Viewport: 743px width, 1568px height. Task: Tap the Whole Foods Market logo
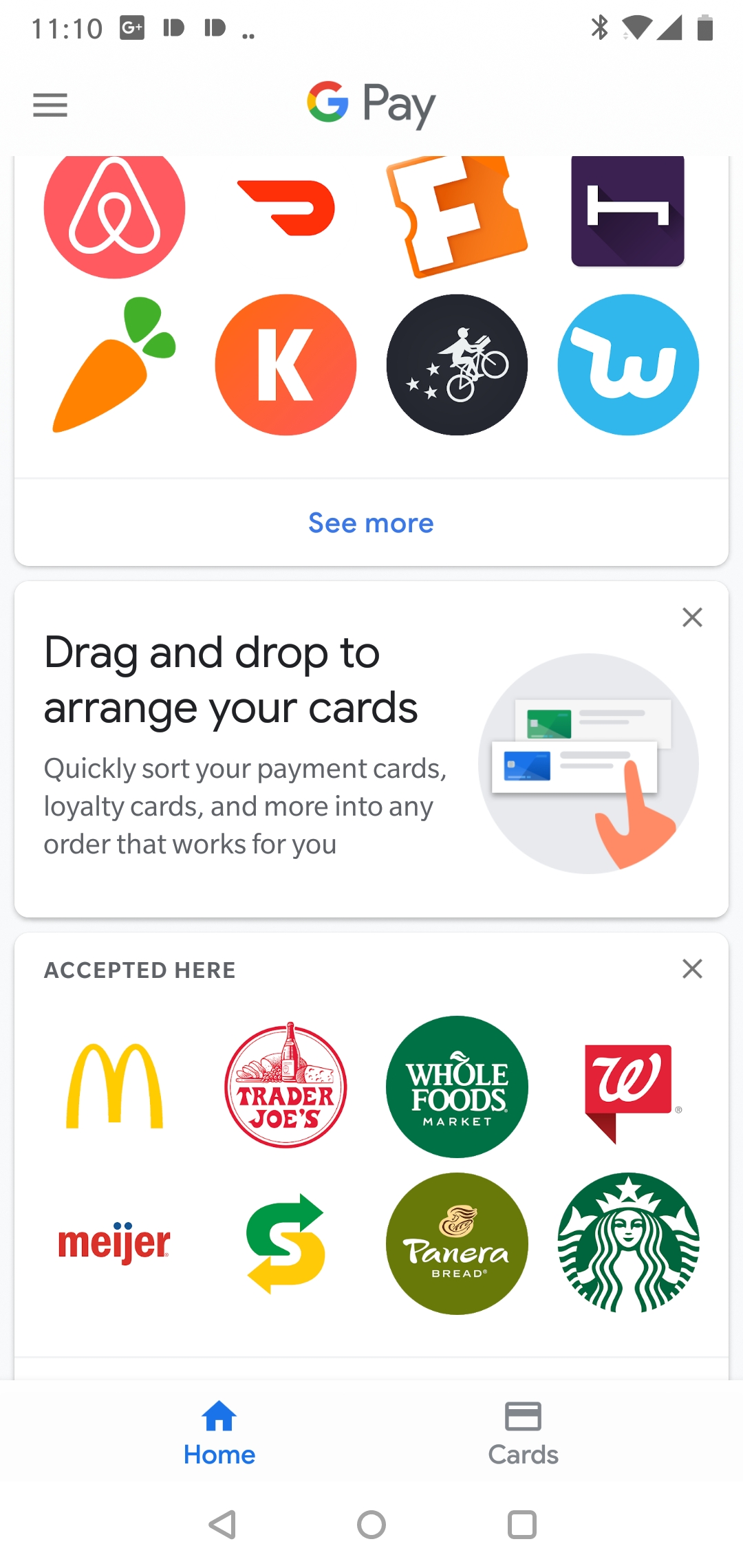pos(456,1087)
